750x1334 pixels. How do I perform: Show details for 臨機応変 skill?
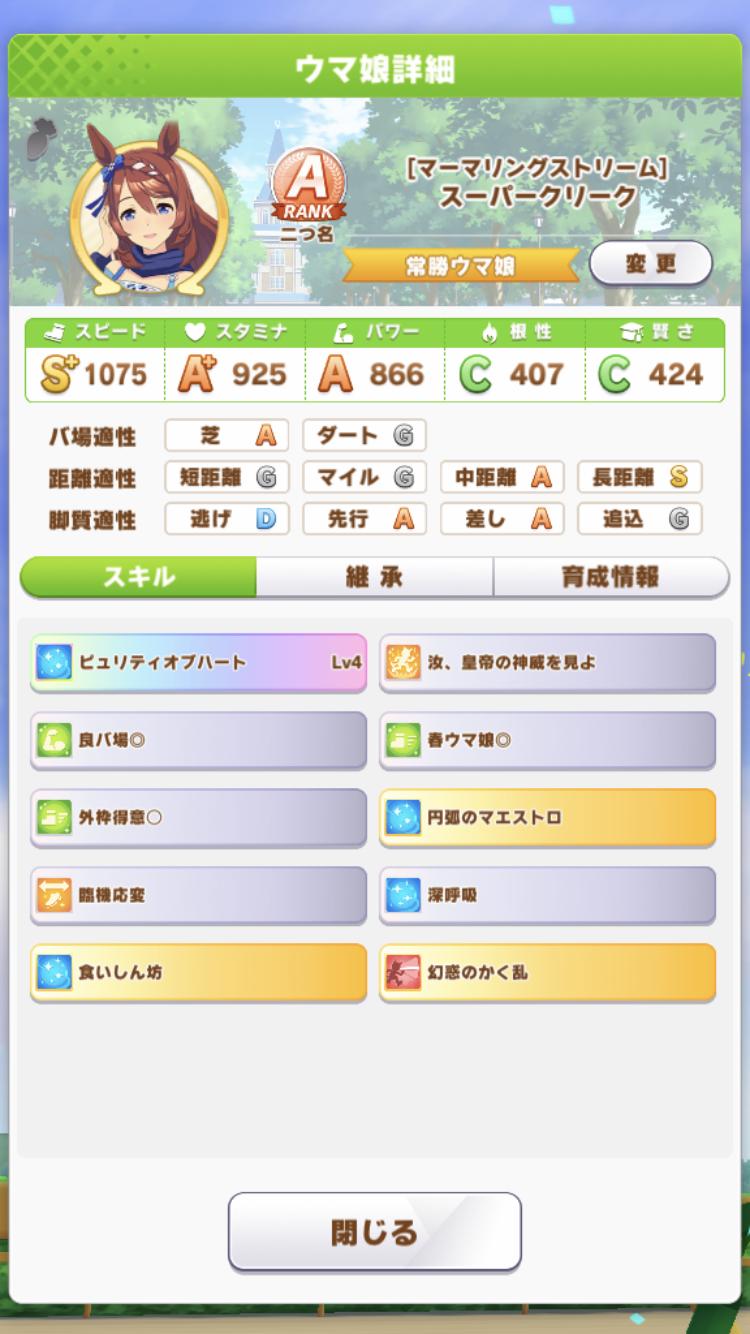[x=198, y=894]
